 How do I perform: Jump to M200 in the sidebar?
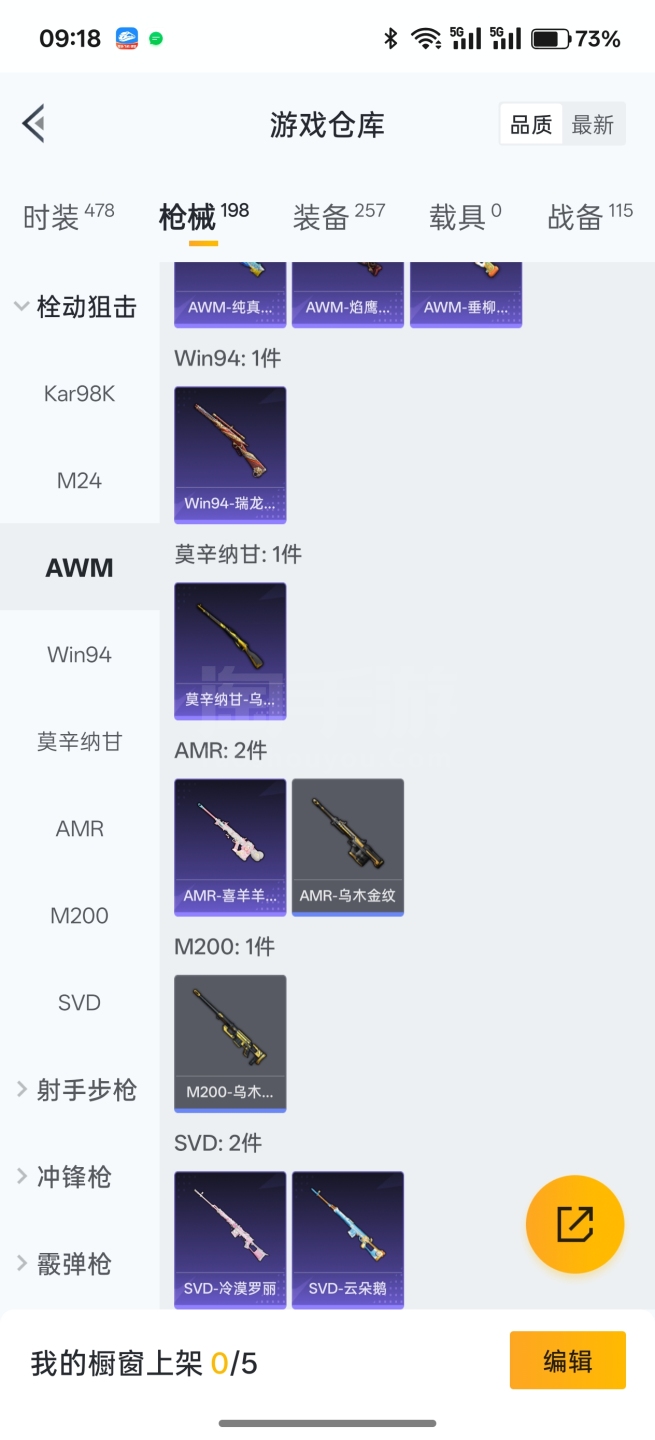point(79,916)
